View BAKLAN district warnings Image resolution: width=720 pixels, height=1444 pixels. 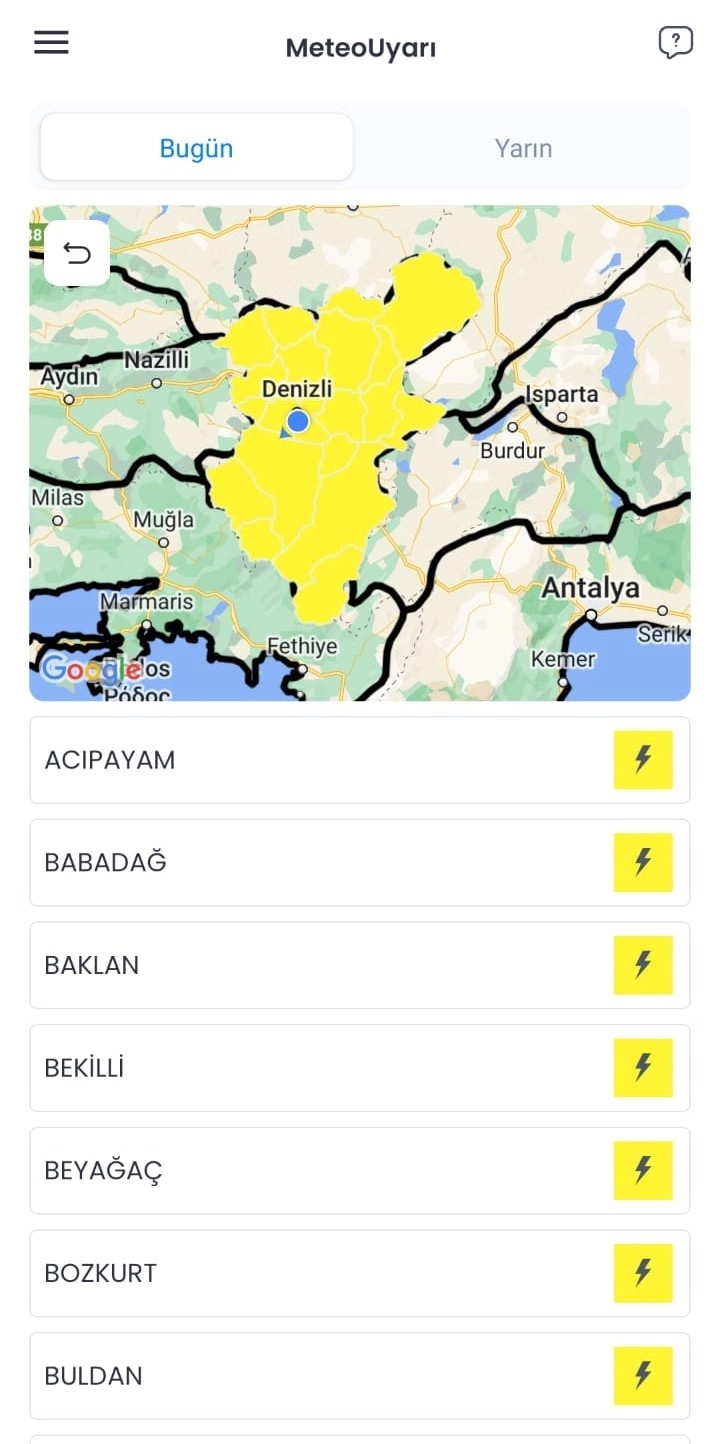point(359,965)
